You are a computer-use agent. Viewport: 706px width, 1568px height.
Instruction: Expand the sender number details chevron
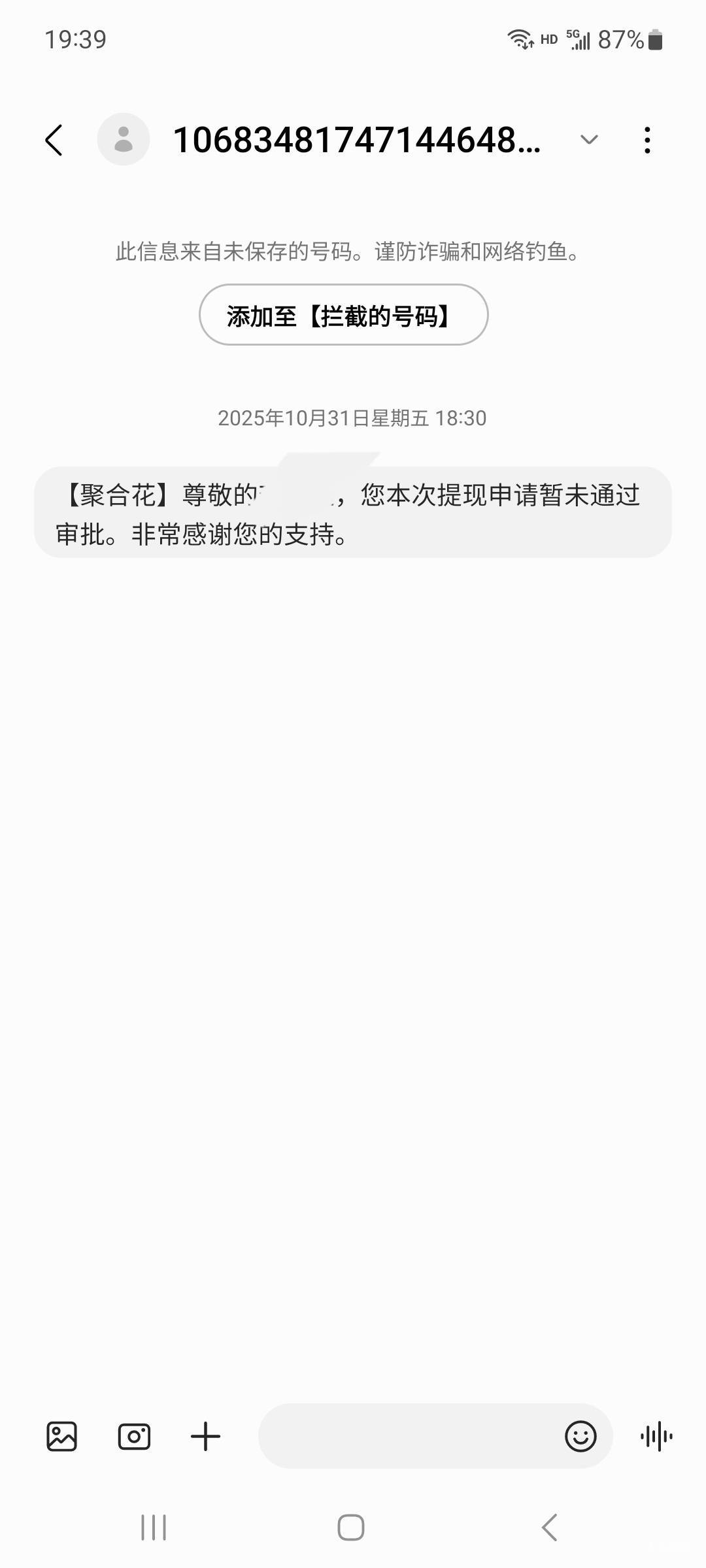pyautogui.click(x=589, y=140)
